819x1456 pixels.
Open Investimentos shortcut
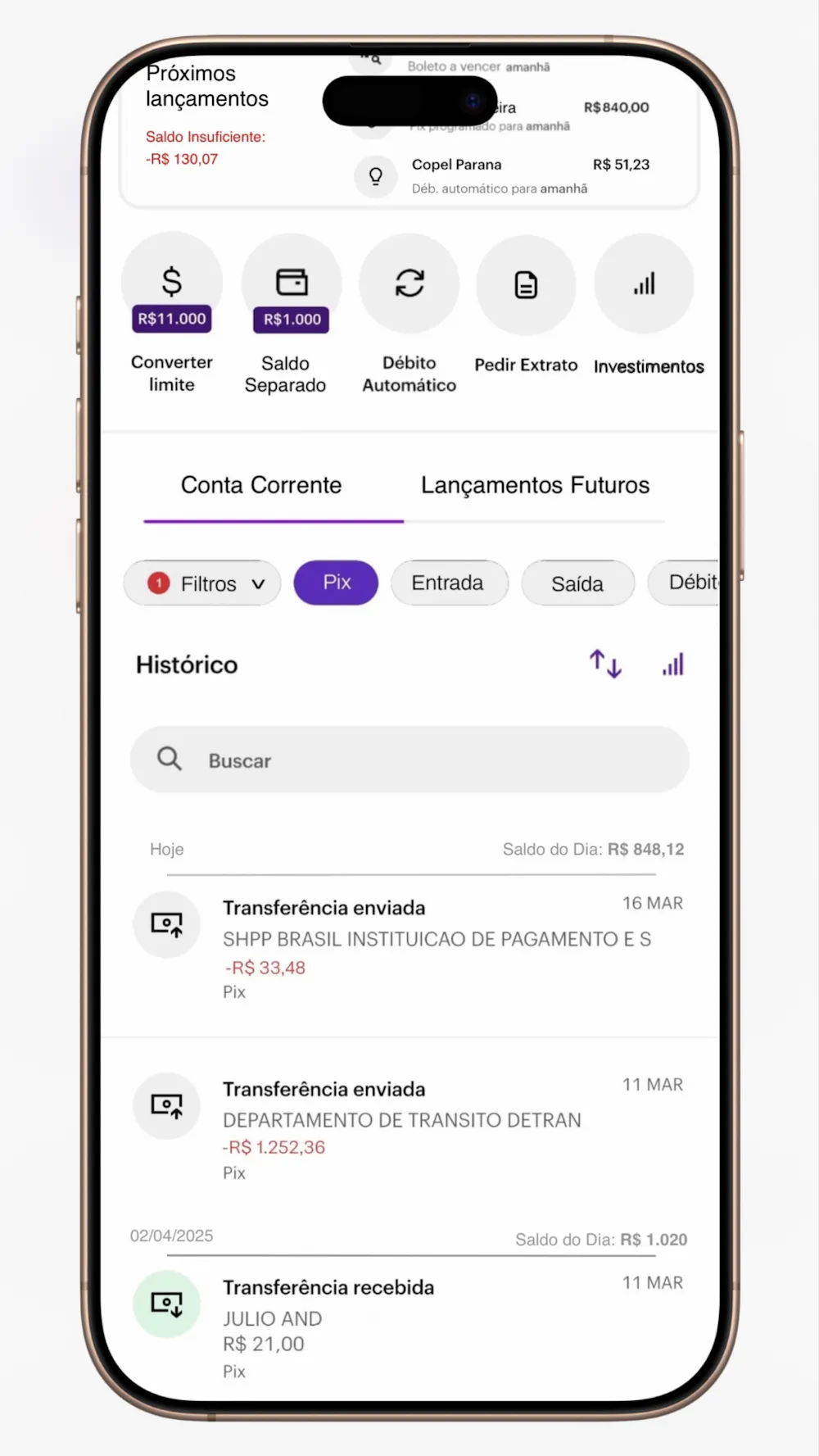coord(644,284)
